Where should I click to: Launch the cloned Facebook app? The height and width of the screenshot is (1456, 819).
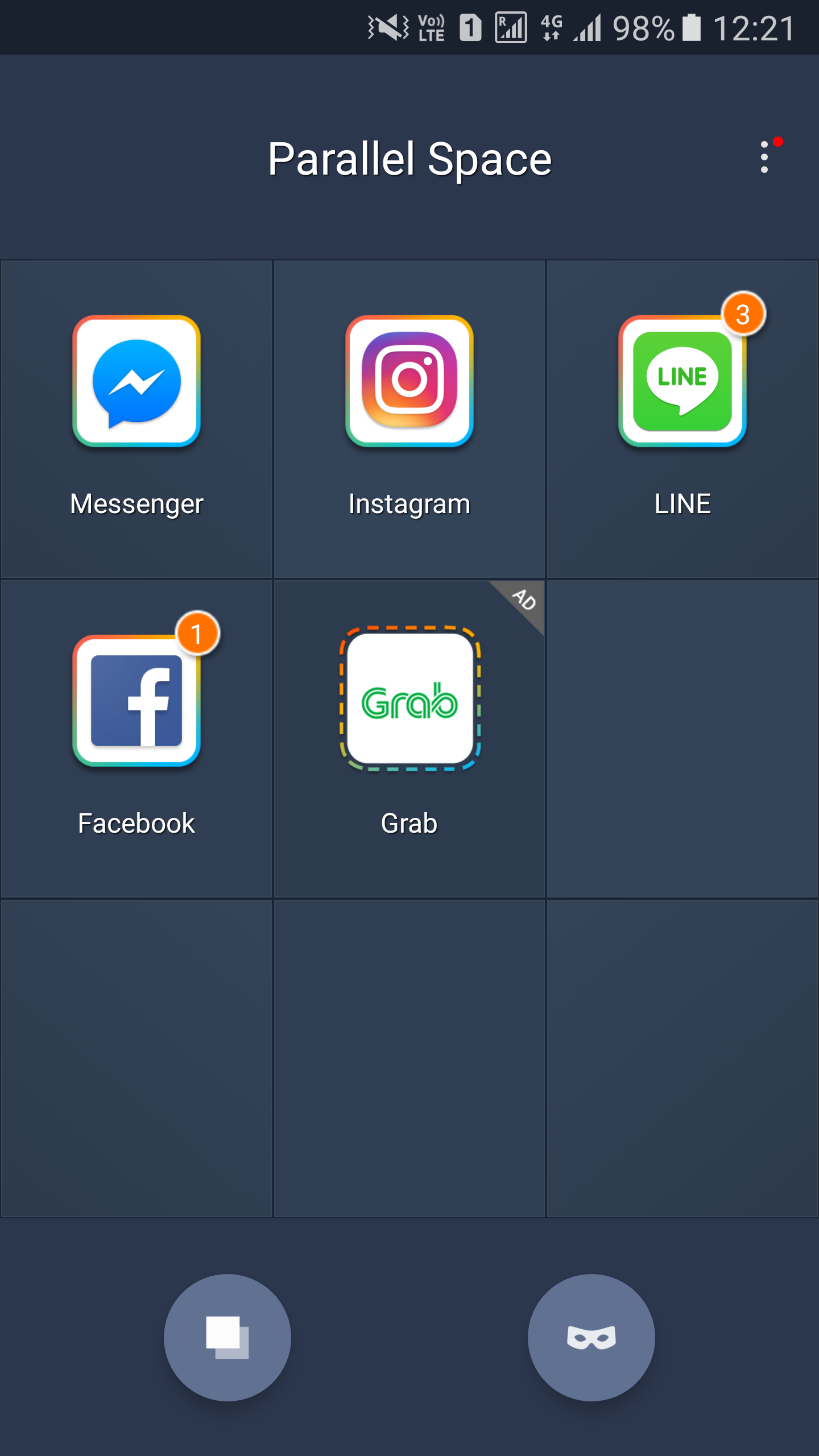tap(136, 739)
